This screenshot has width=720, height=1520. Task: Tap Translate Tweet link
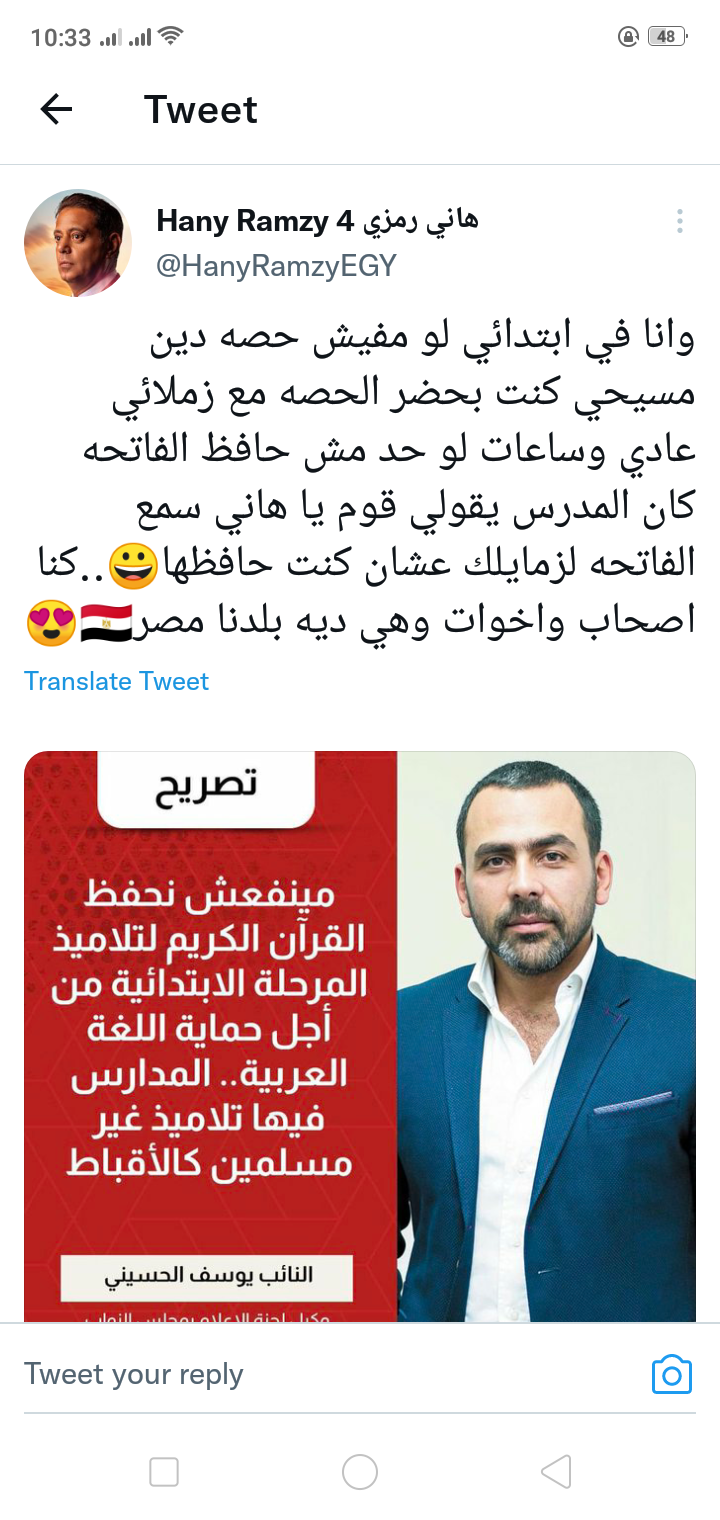click(x=116, y=681)
